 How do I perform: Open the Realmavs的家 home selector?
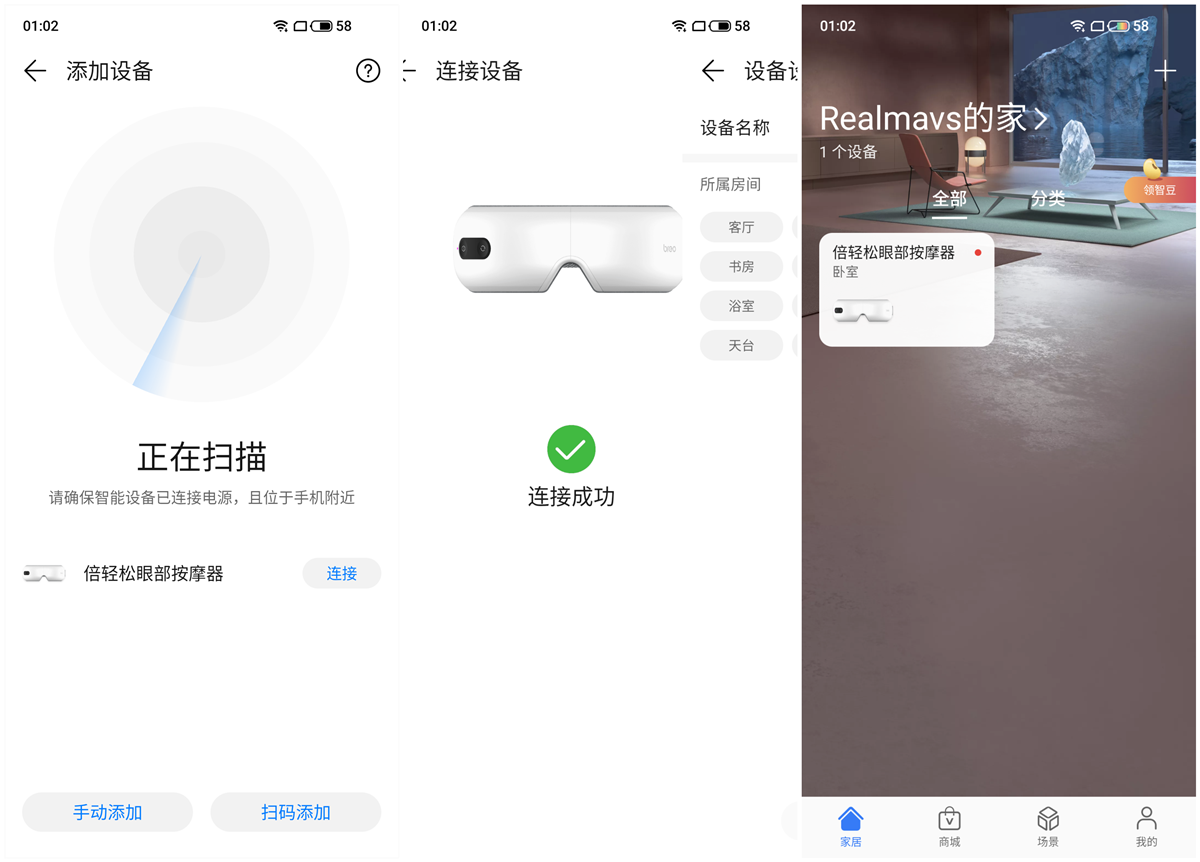[x=933, y=119]
